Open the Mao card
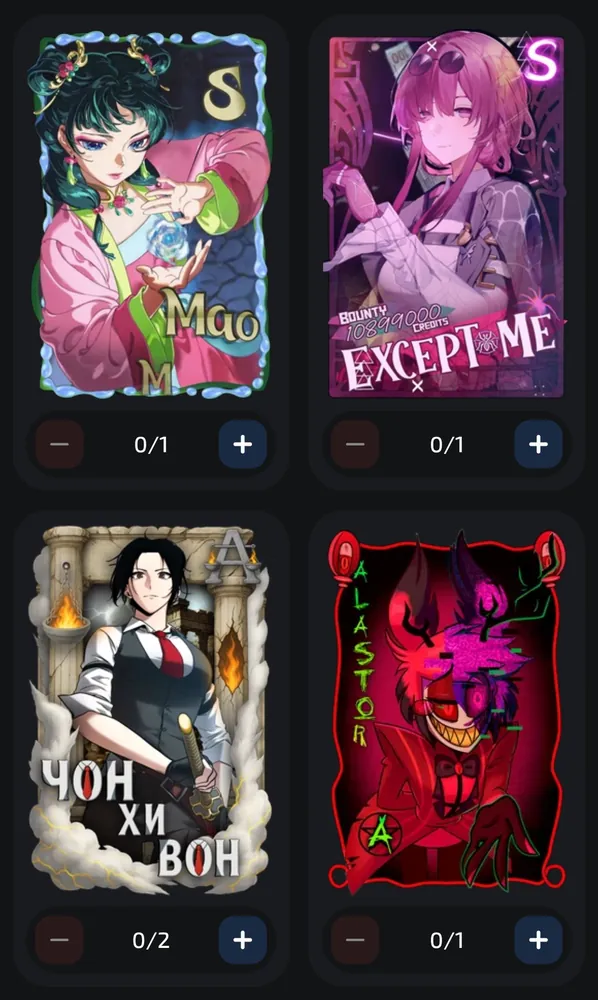This screenshot has width=598, height=1000. (150, 214)
